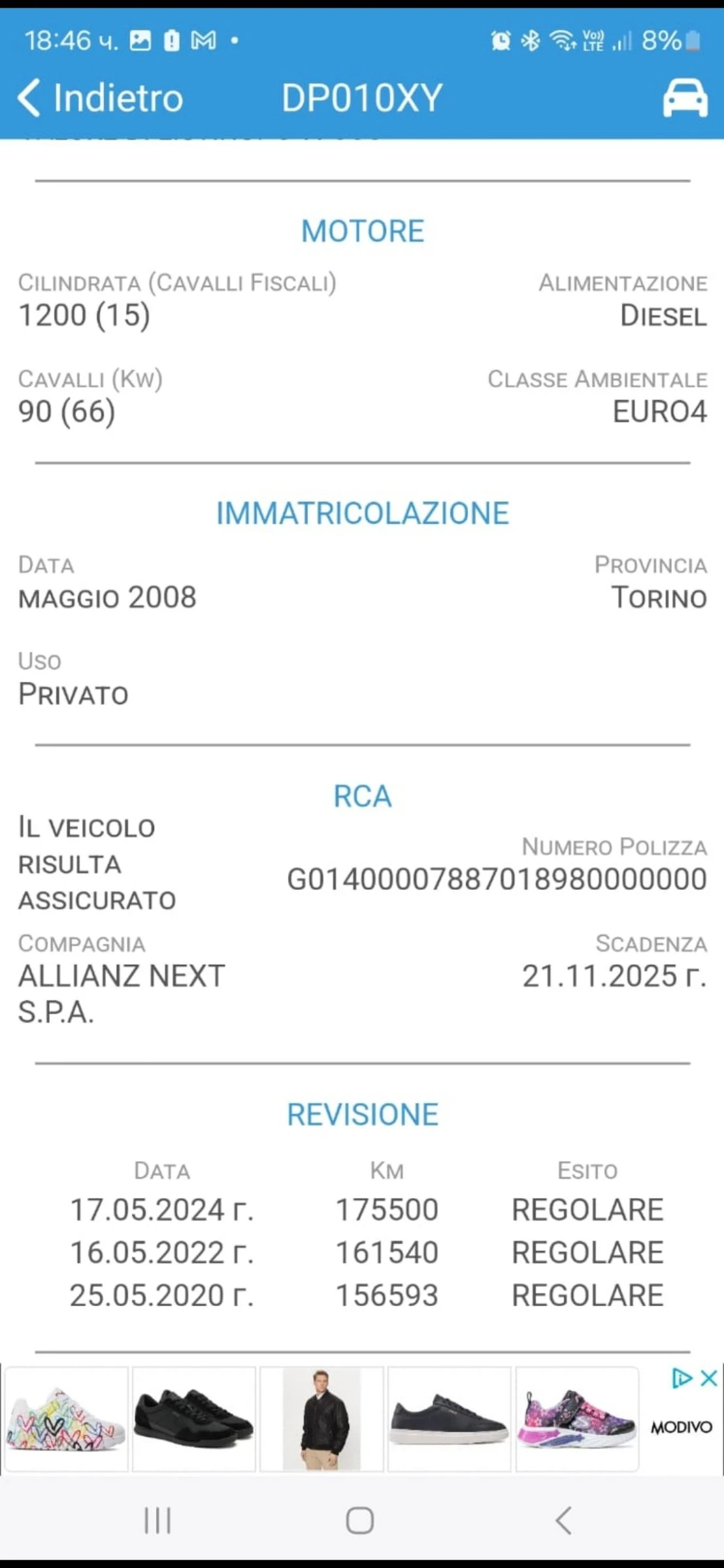Open the colorful hearts sneaker ad
Screen dimensions: 724x1568
66,1419
